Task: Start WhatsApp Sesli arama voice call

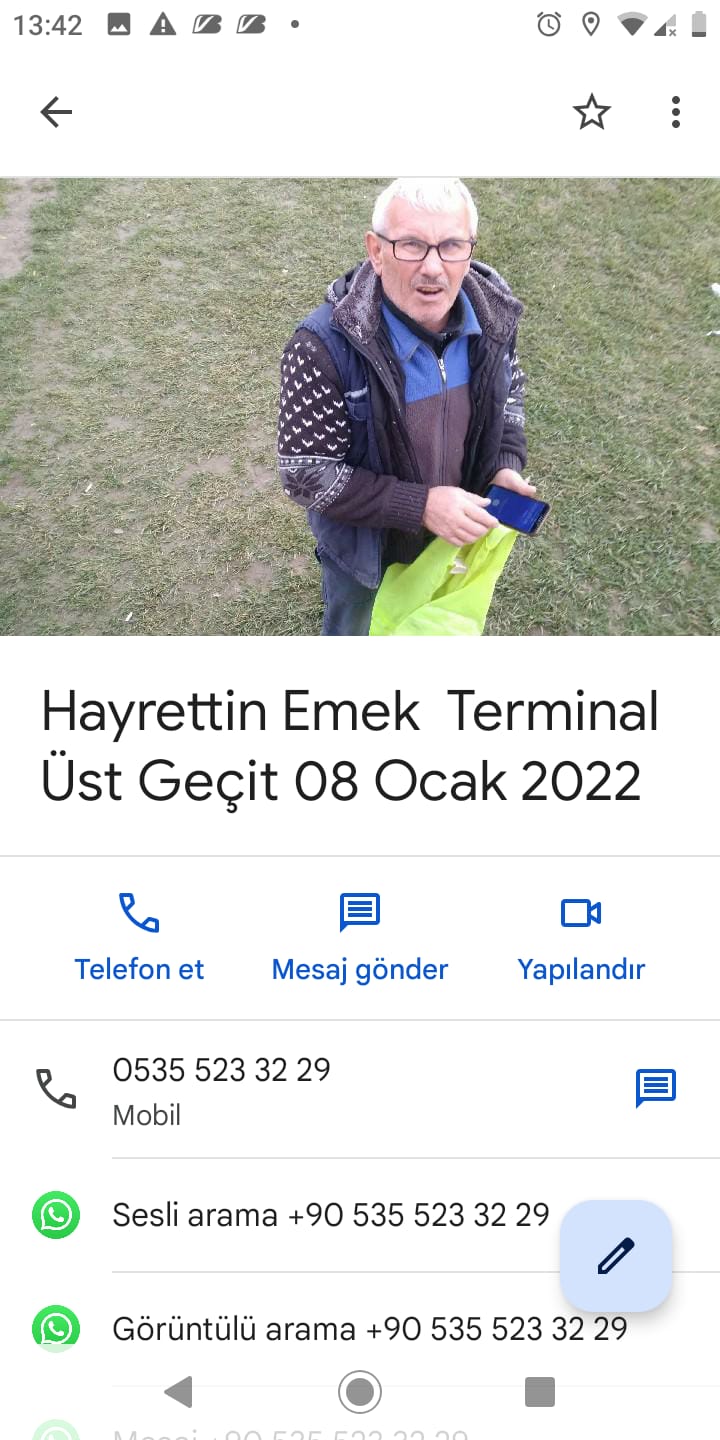Action: (x=330, y=1215)
